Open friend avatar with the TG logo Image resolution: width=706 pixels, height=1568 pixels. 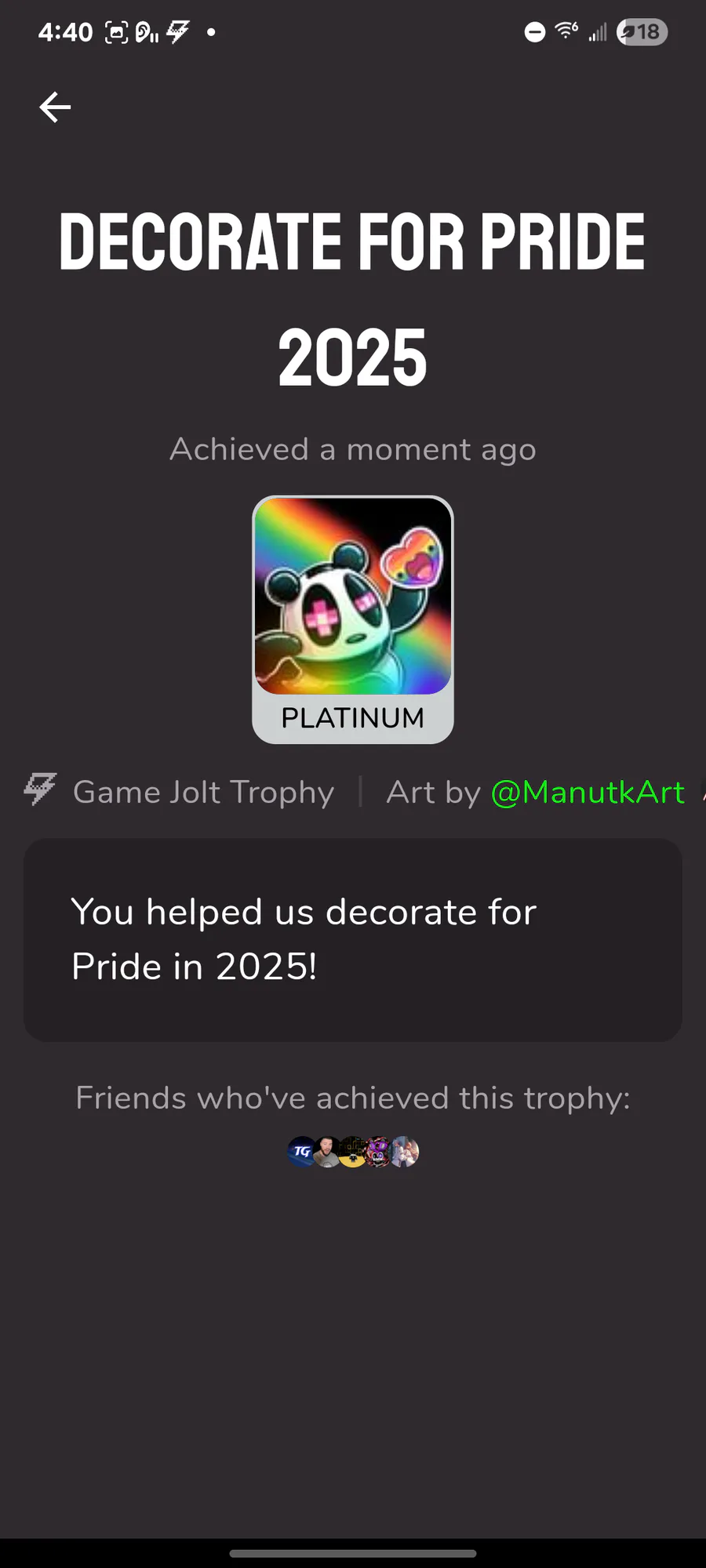pos(302,1152)
